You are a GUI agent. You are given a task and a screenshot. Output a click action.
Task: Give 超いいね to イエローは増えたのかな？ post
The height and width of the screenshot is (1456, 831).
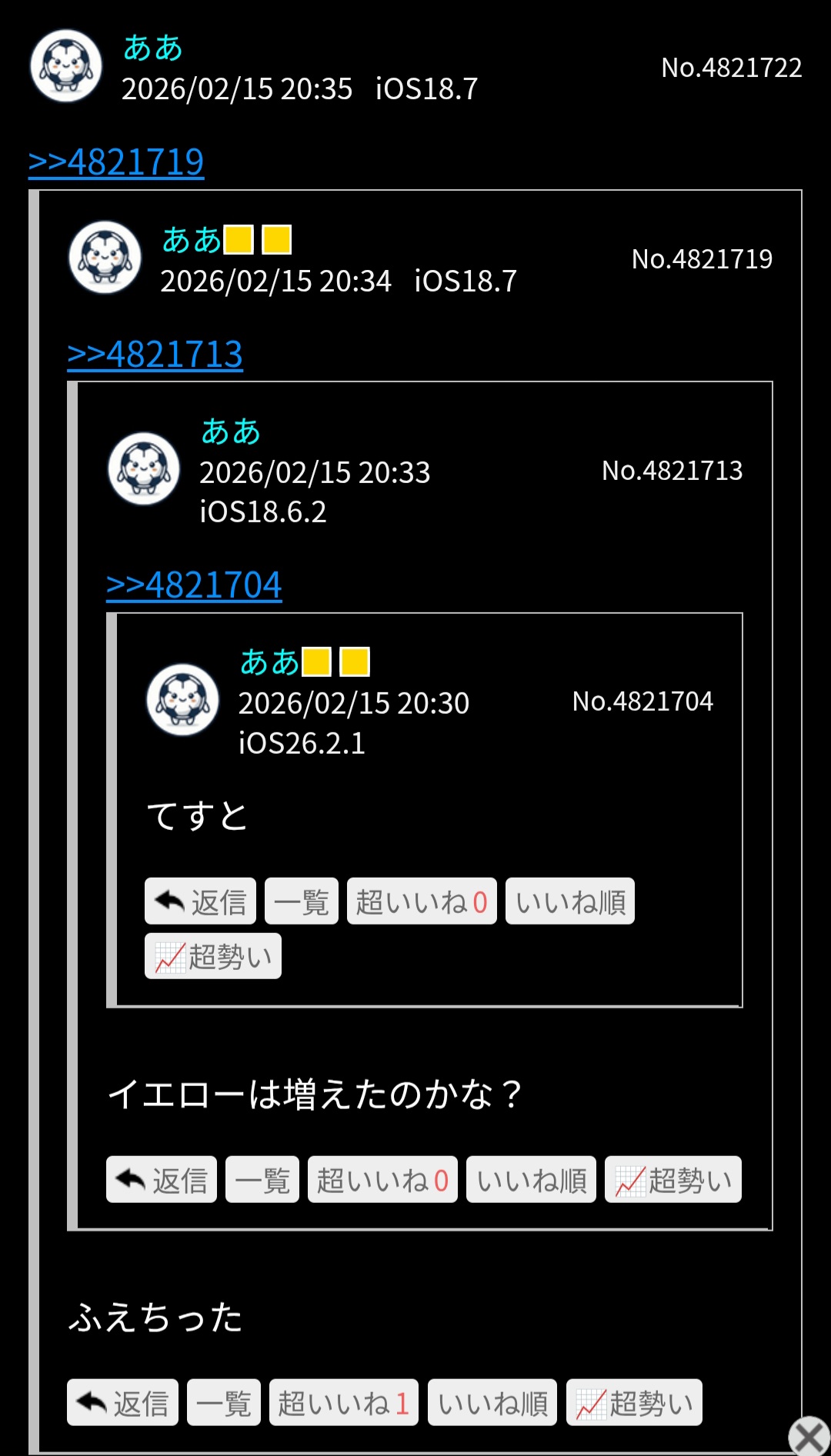382,1179
